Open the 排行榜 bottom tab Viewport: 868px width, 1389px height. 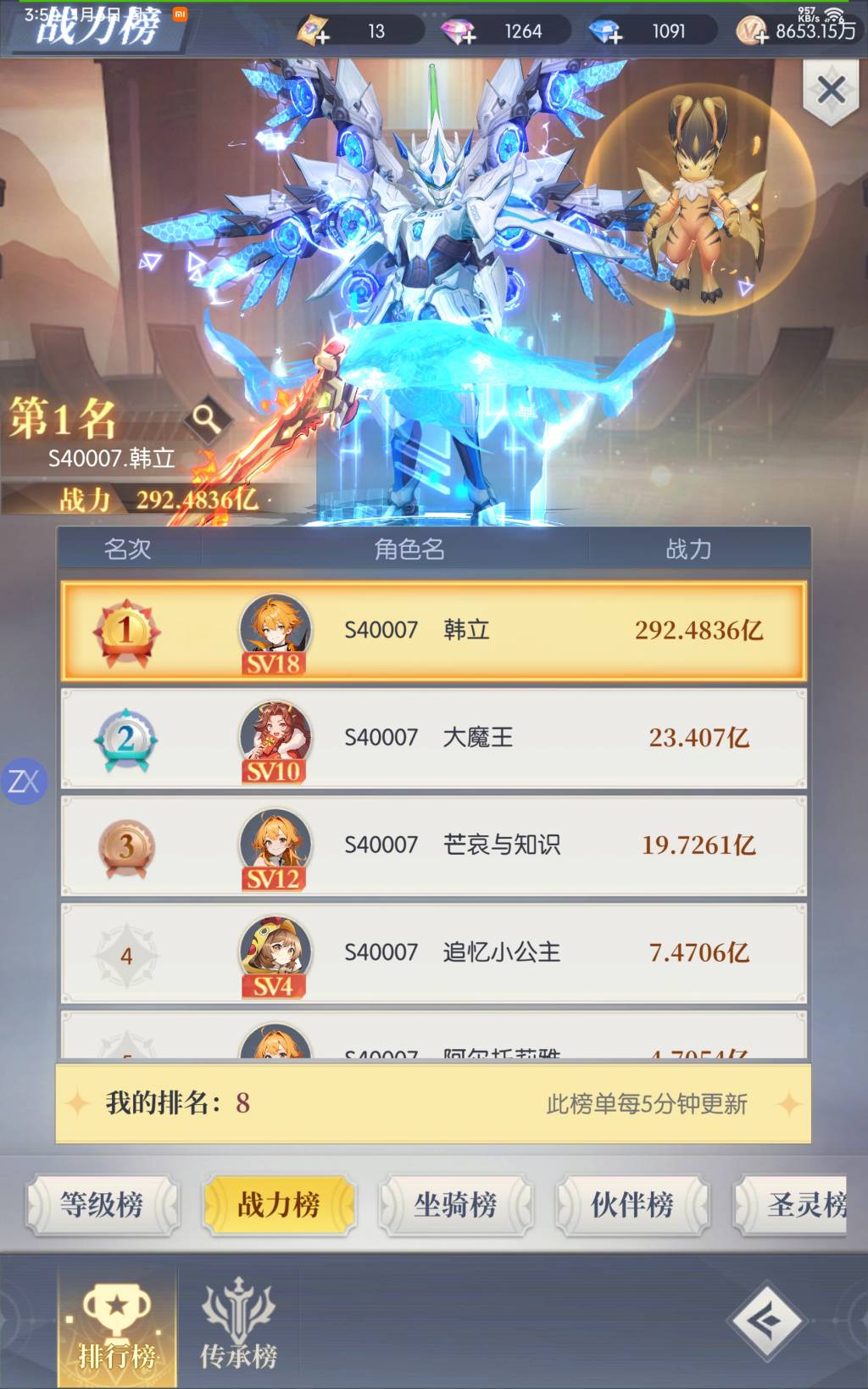click(x=117, y=1328)
